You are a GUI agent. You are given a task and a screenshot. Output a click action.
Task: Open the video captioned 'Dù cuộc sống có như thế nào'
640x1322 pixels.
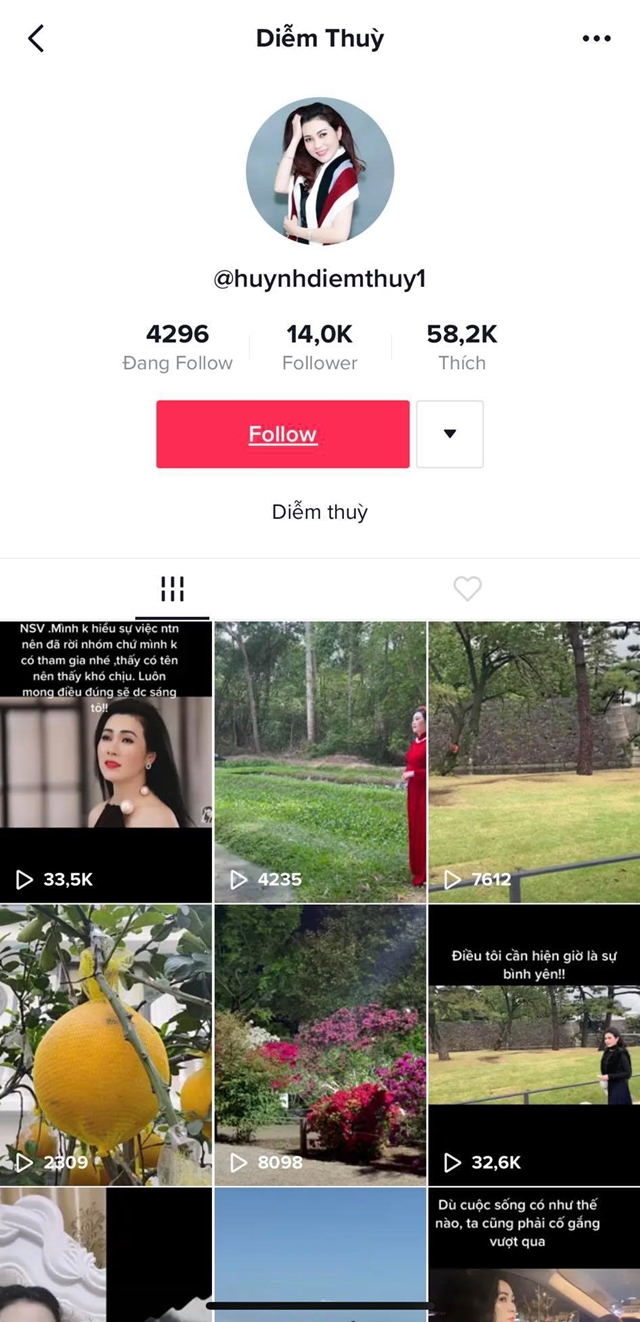pos(534,1255)
